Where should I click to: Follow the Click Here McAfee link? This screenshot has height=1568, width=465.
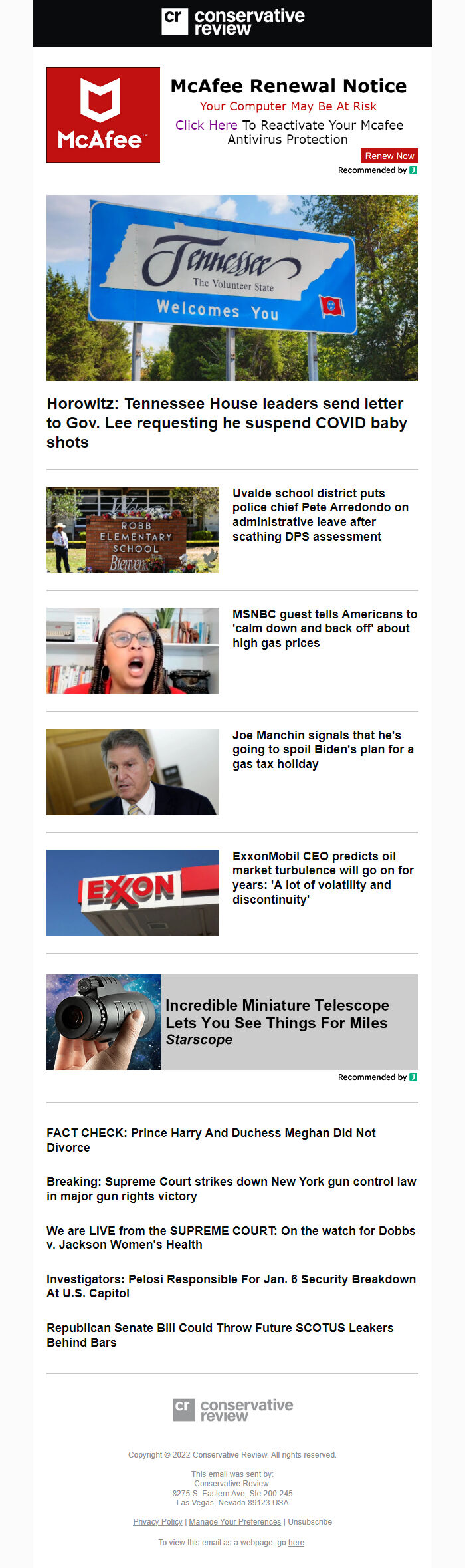click(206, 125)
